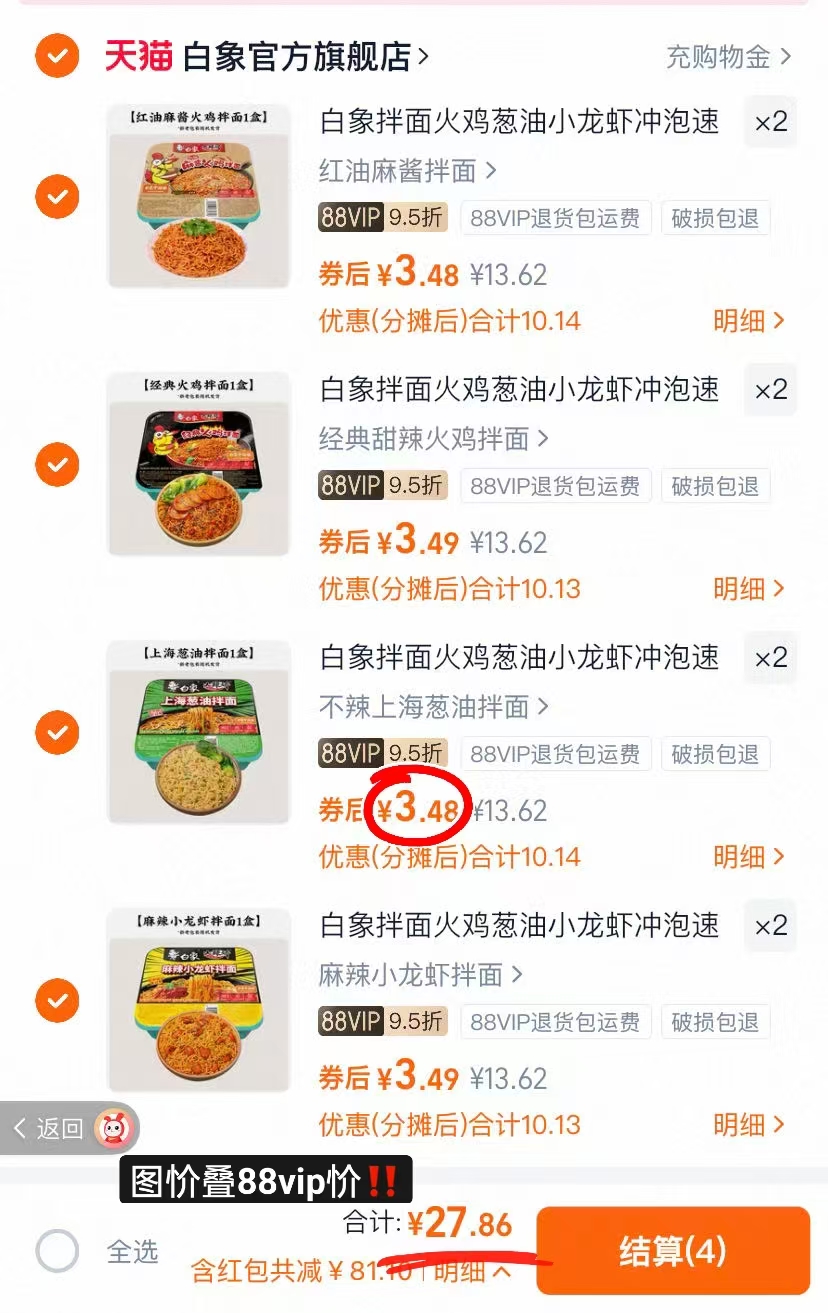
Task: Deselect the 上海葱油拌面 item checkbox
Action: (57, 733)
